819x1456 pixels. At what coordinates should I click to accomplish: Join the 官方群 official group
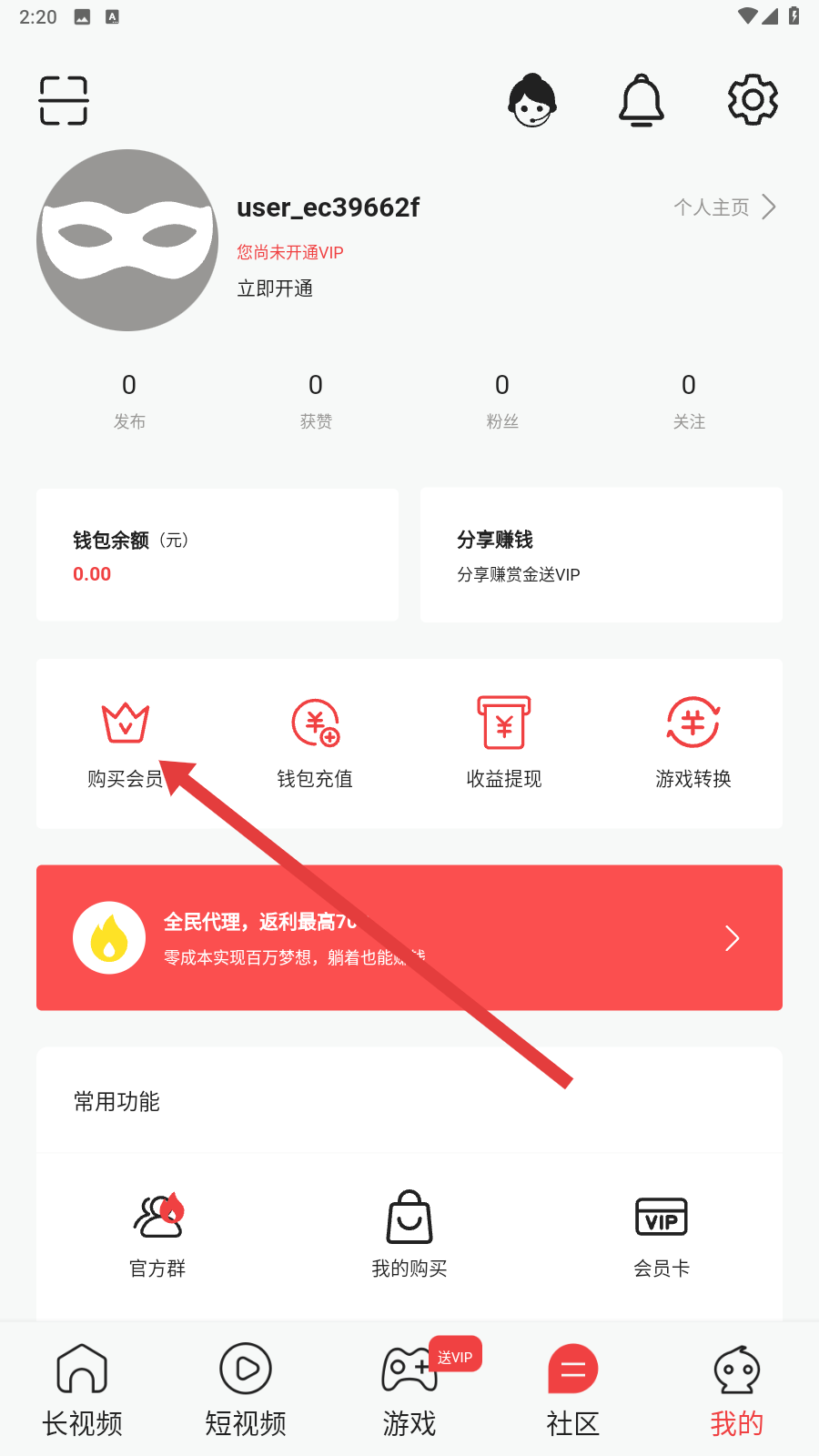pyautogui.click(x=158, y=1234)
